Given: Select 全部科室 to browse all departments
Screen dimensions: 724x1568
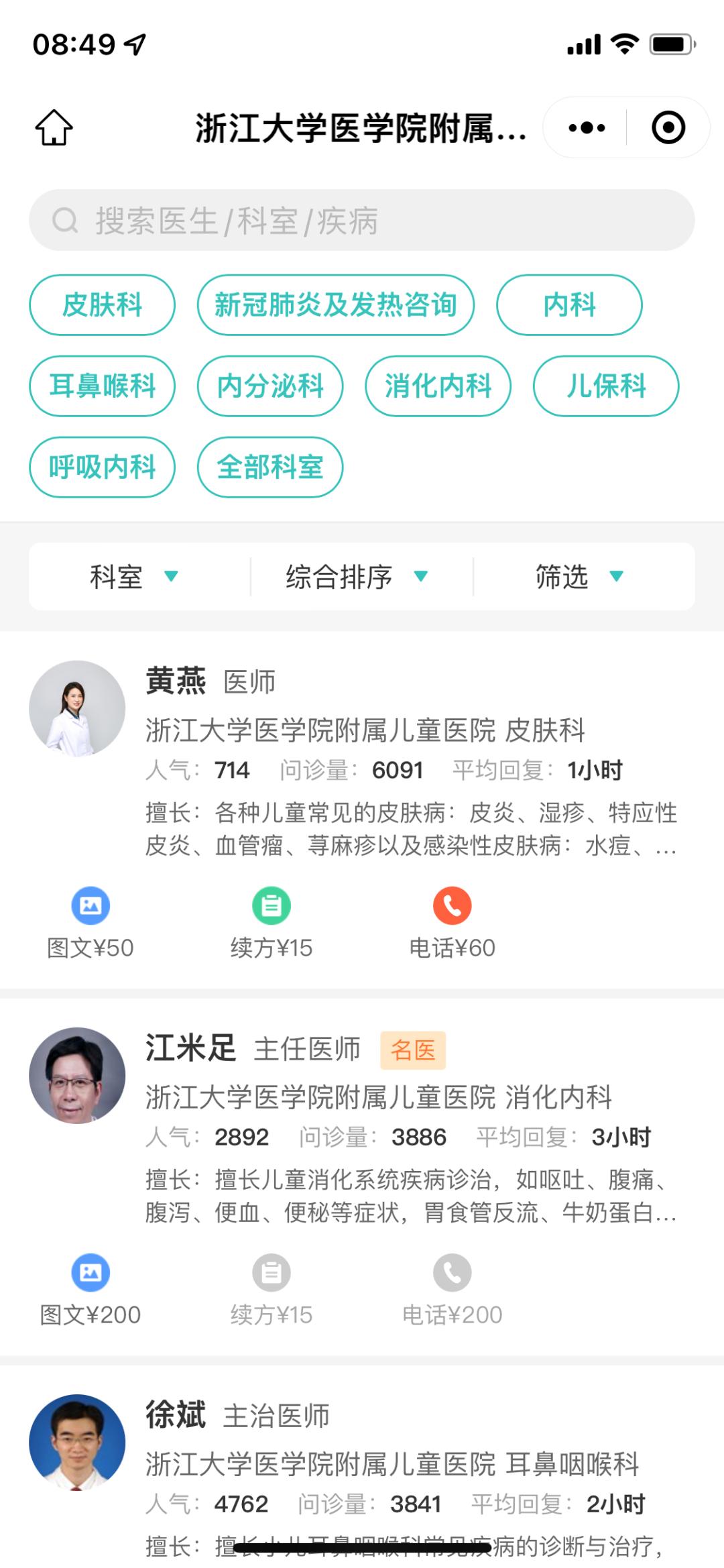Looking at the screenshot, I should point(271,467).
